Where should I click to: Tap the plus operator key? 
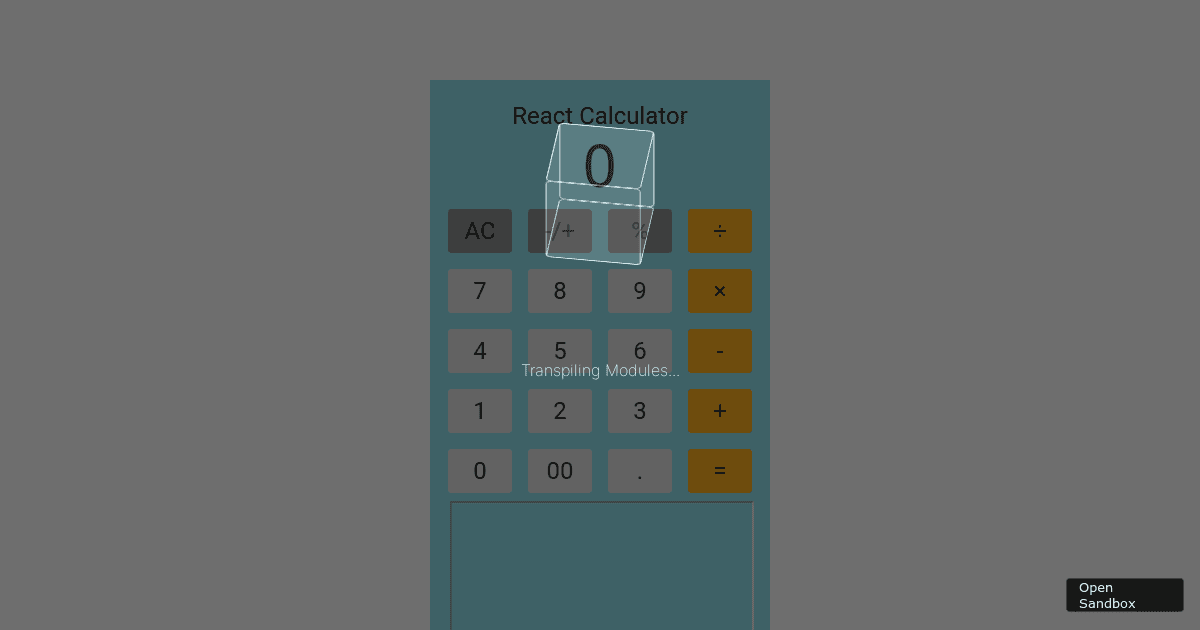click(720, 411)
